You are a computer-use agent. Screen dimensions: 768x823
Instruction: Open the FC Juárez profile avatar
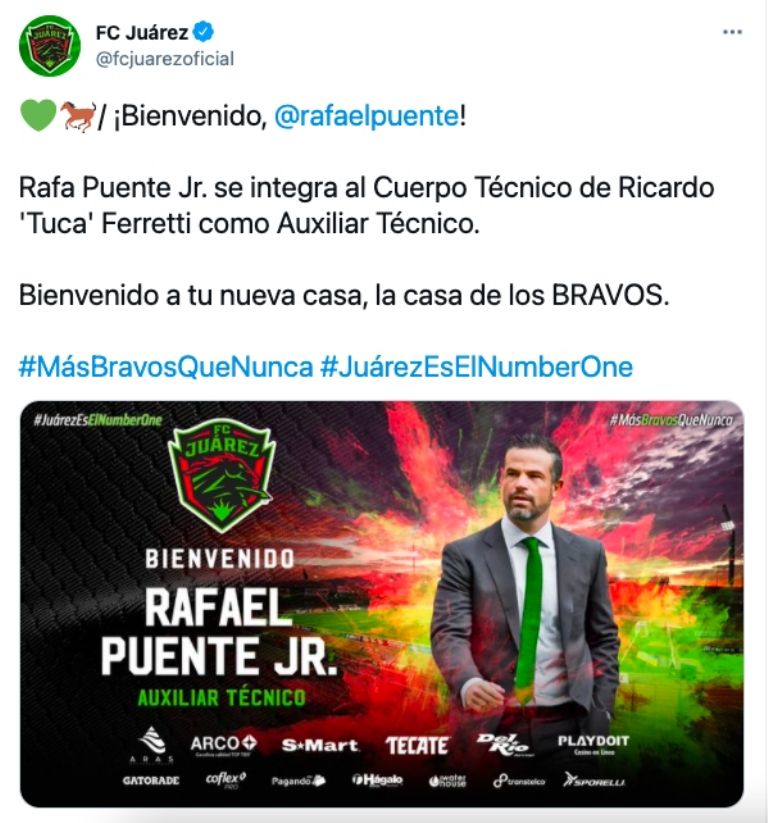pos(49,45)
